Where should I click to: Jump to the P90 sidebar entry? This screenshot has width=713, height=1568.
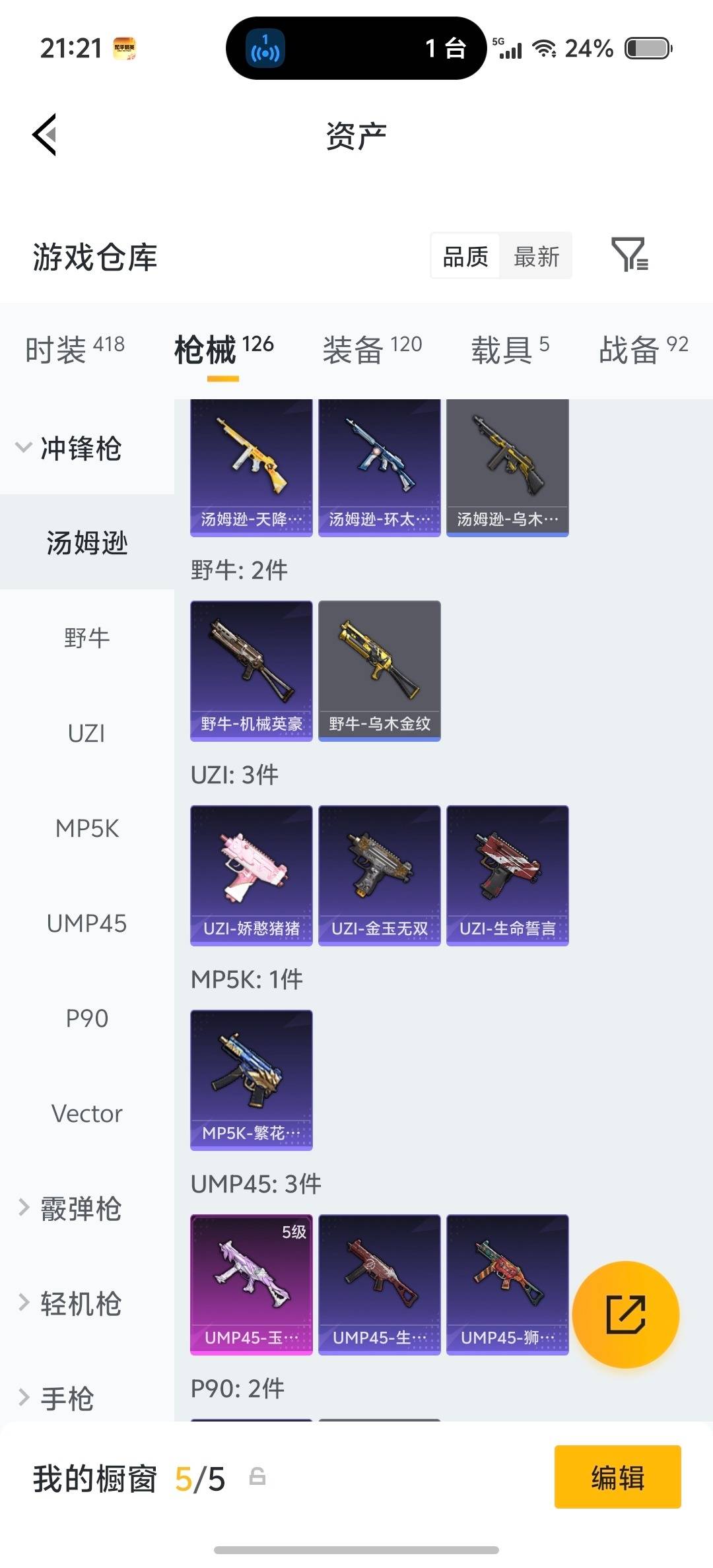pos(86,1018)
